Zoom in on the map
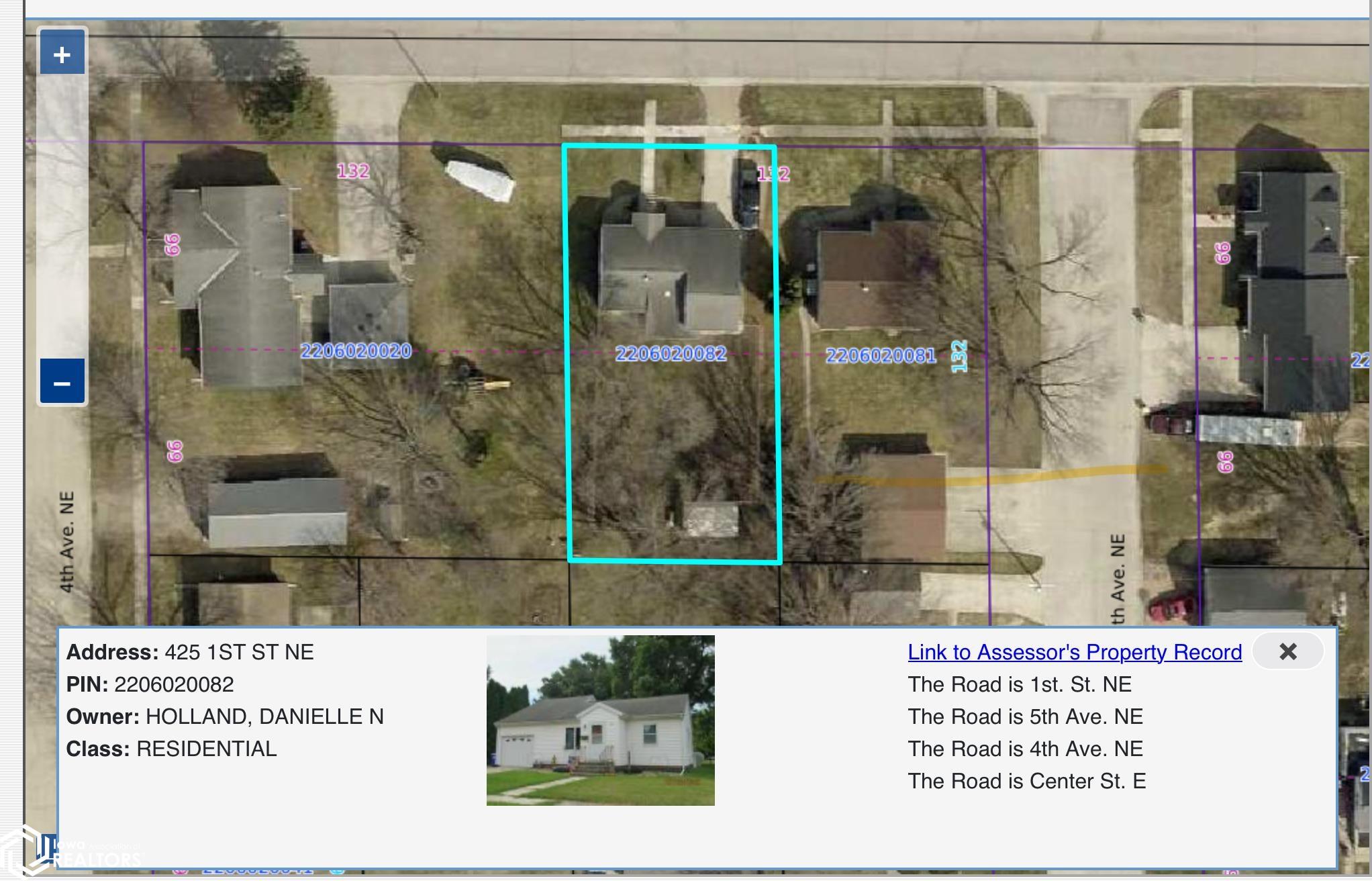Viewport: 1372px width, 881px height. click(x=62, y=53)
